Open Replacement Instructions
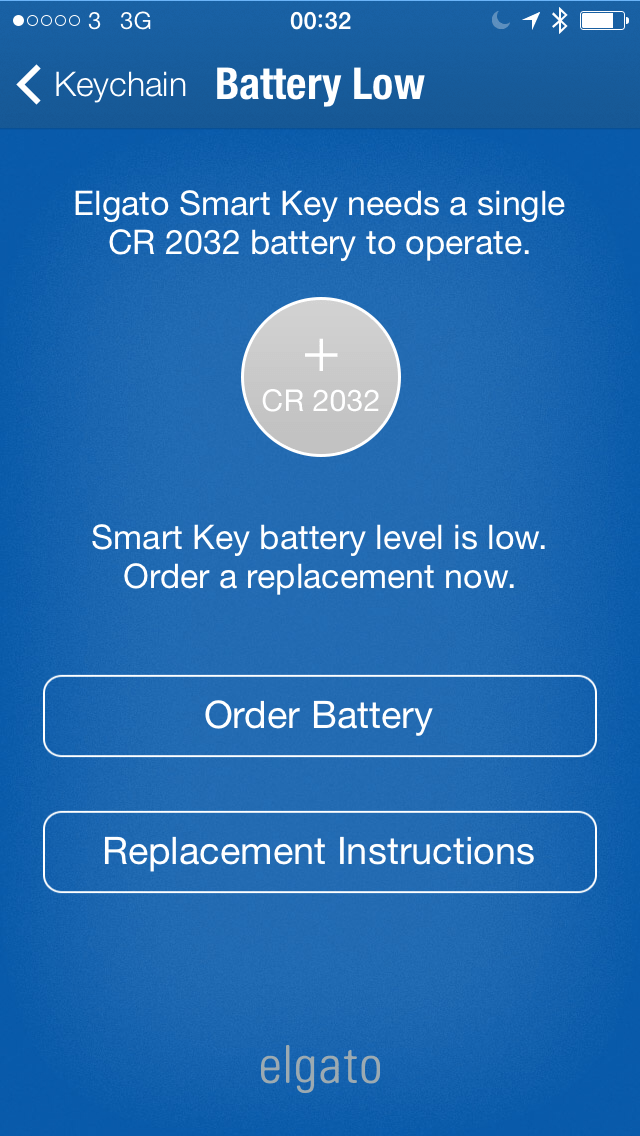 [x=320, y=852]
